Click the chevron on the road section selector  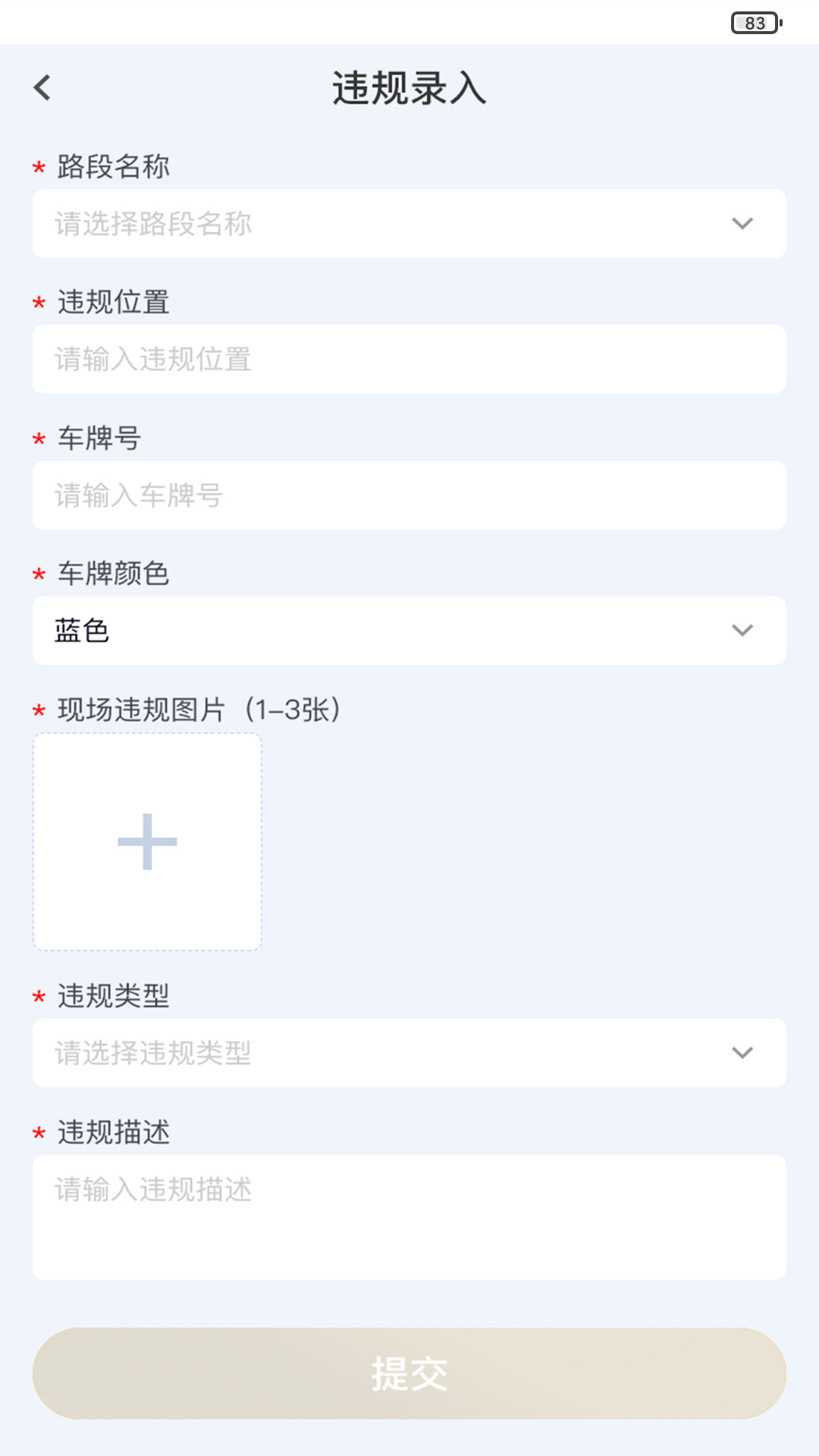click(742, 223)
